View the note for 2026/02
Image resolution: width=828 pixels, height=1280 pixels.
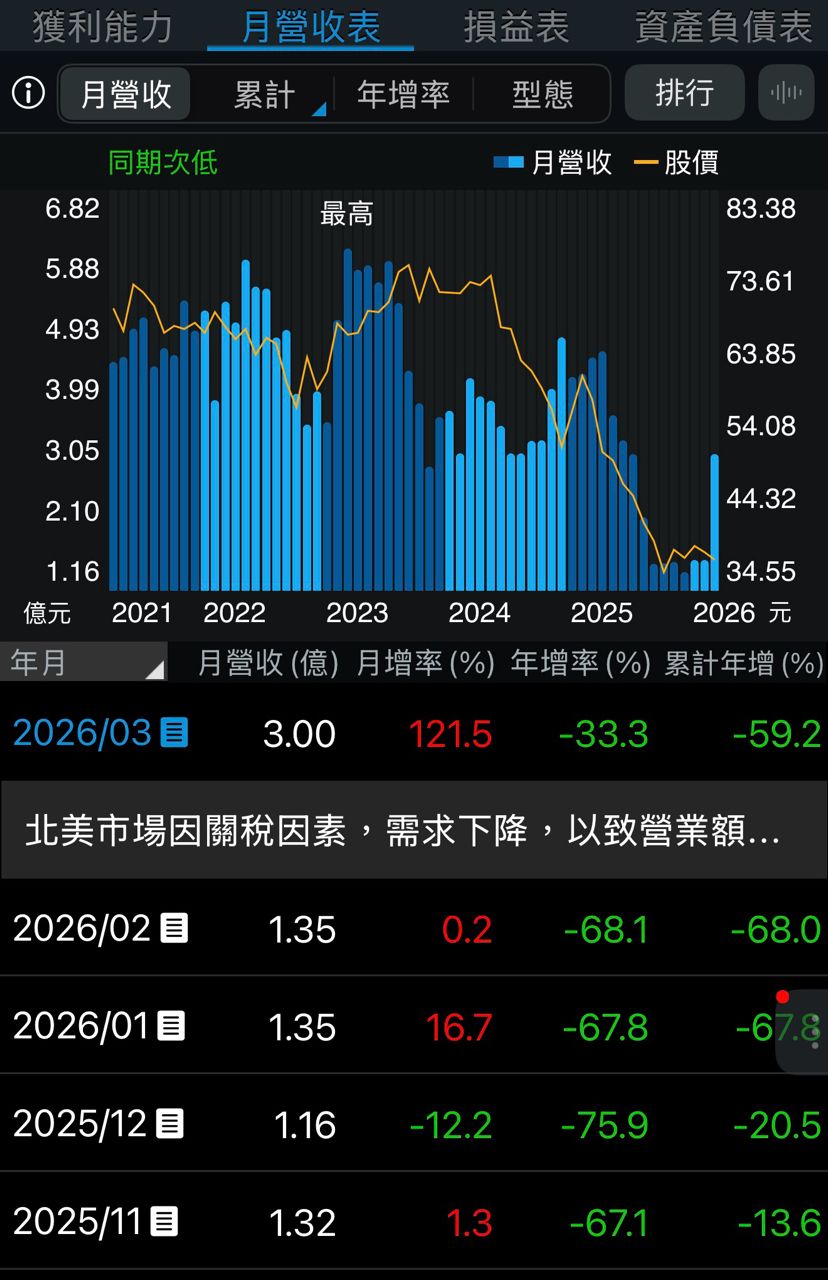(174, 929)
